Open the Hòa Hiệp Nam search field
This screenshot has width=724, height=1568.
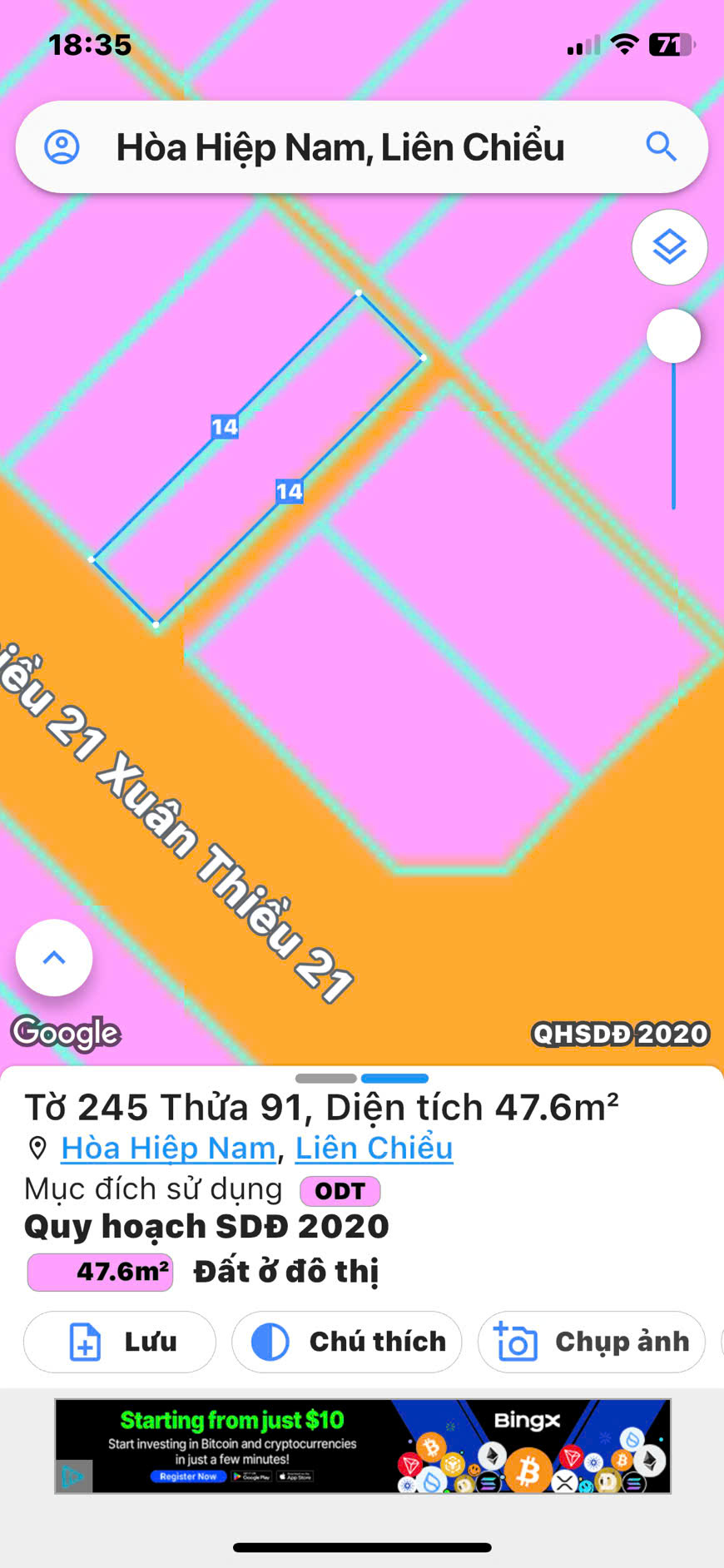point(341,147)
